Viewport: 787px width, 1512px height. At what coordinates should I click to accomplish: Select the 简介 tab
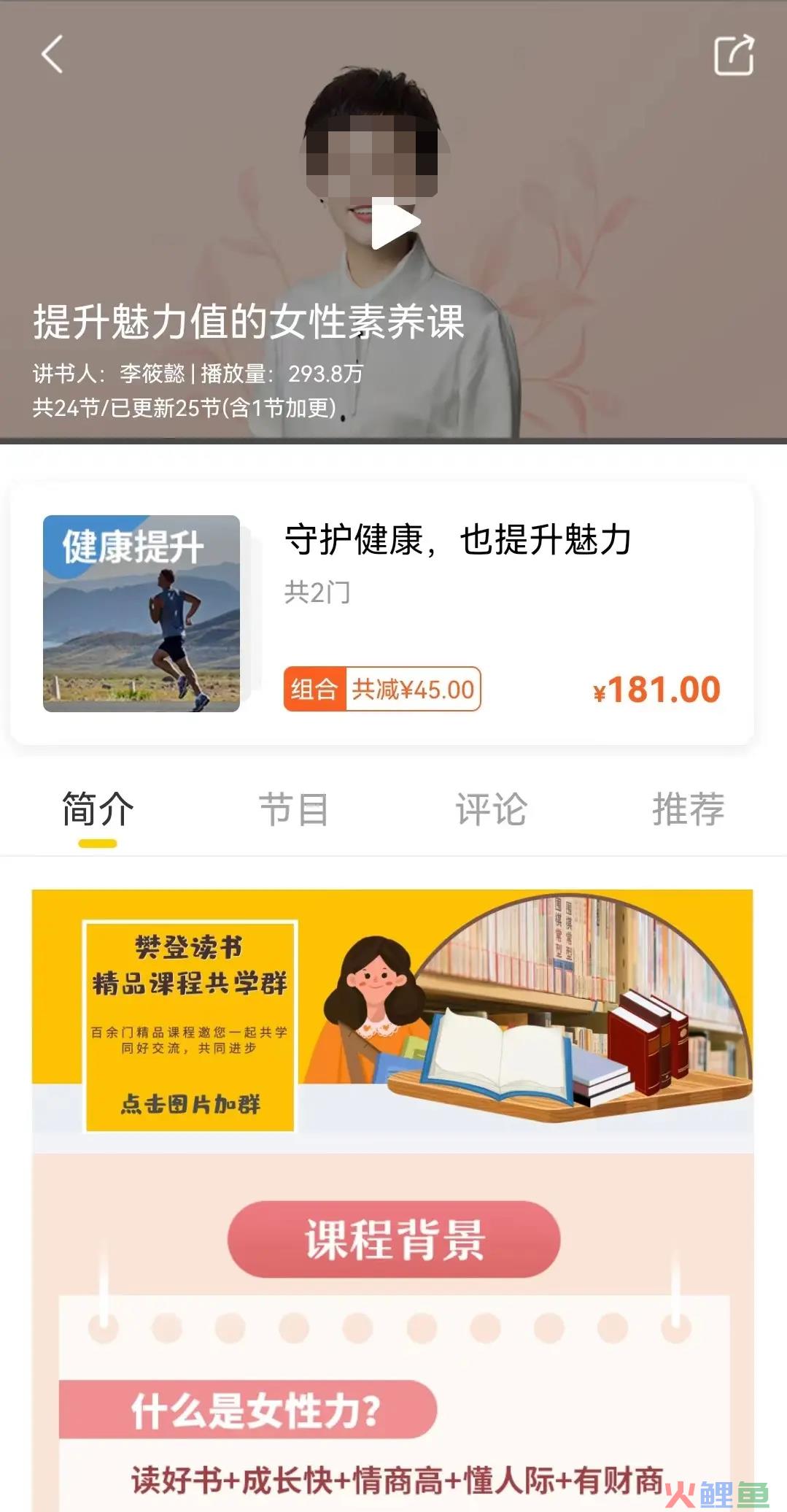click(x=98, y=810)
